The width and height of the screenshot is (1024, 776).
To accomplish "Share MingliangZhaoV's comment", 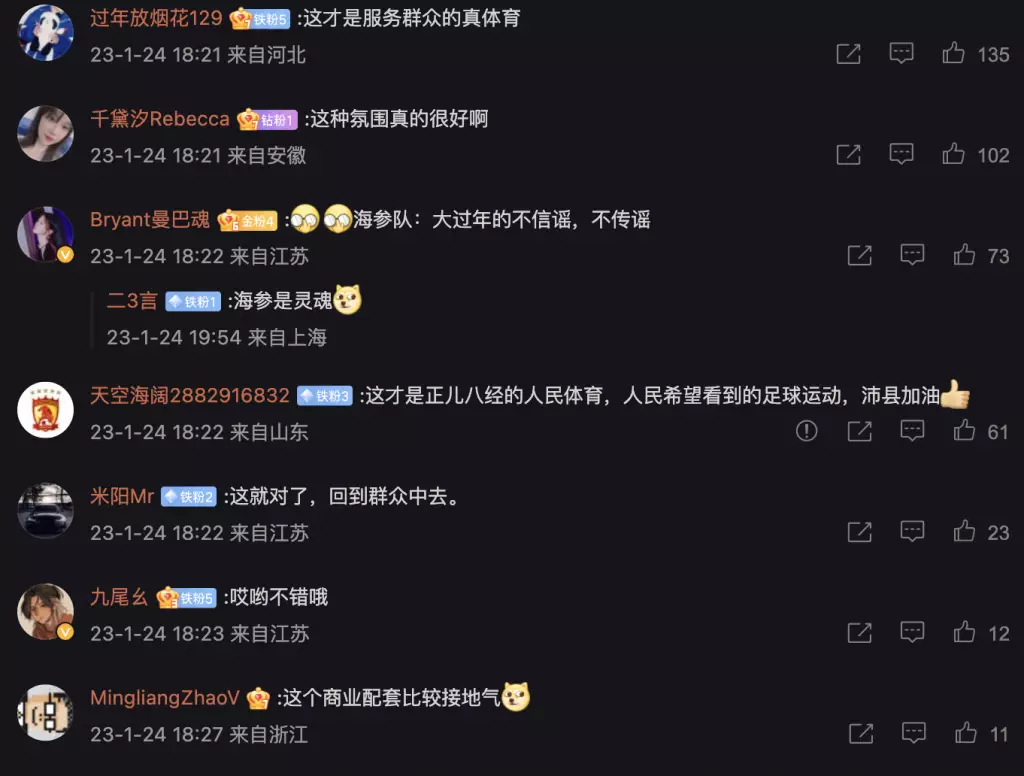I will click(859, 734).
